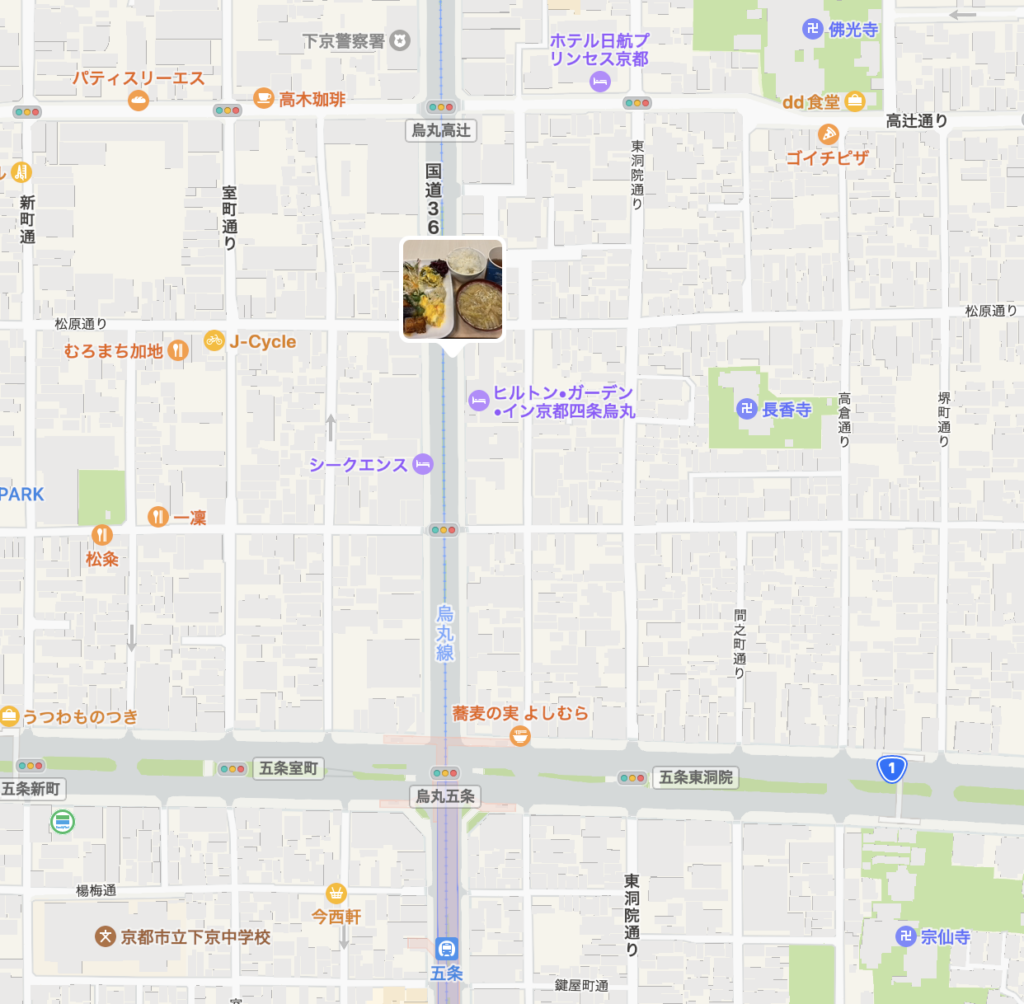Image resolution: width=1024 pixels, height=1004 pixels.
Task: Tap the ゴイチピザ pizza marker
Action: point(828,134)
